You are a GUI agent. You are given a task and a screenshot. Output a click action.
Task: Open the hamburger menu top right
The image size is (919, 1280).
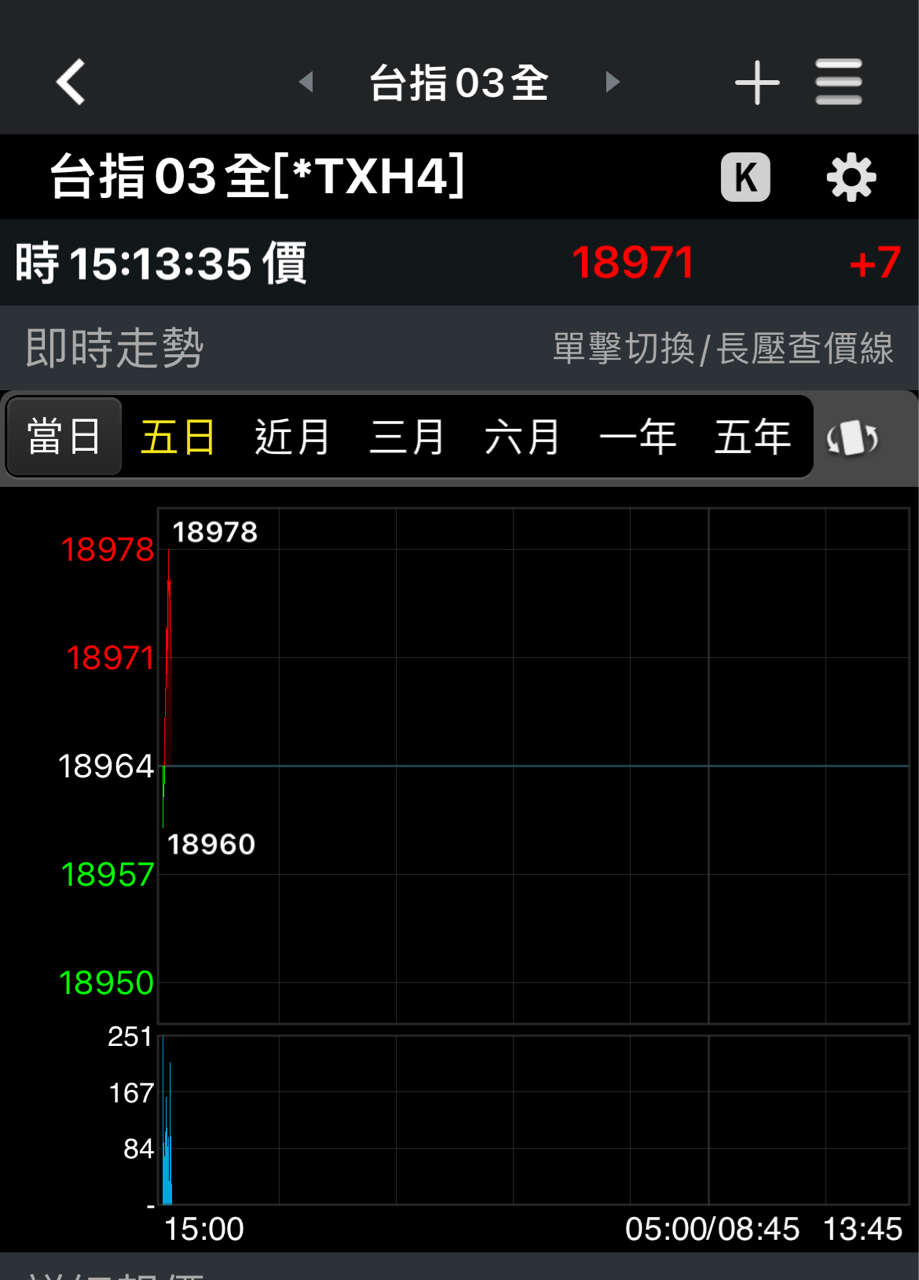point(839,82)
